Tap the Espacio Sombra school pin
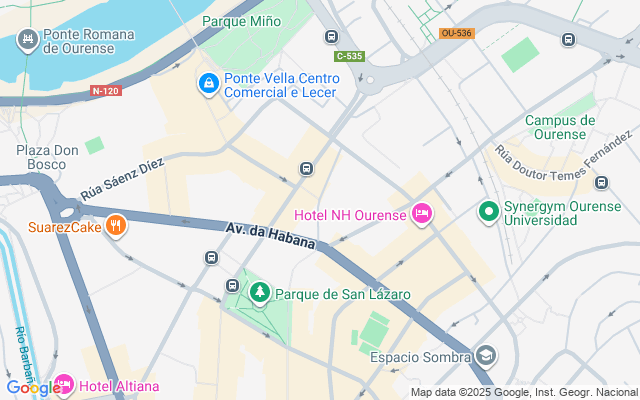Image resolution: width=640 pixels, height=400 pixels. point(486,356)
